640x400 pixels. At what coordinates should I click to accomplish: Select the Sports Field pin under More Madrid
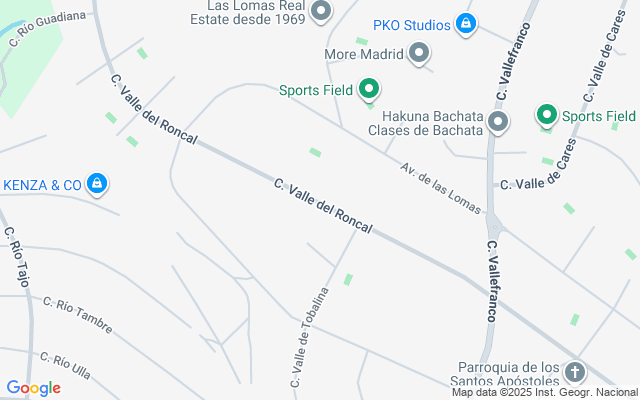coord(369,90)
